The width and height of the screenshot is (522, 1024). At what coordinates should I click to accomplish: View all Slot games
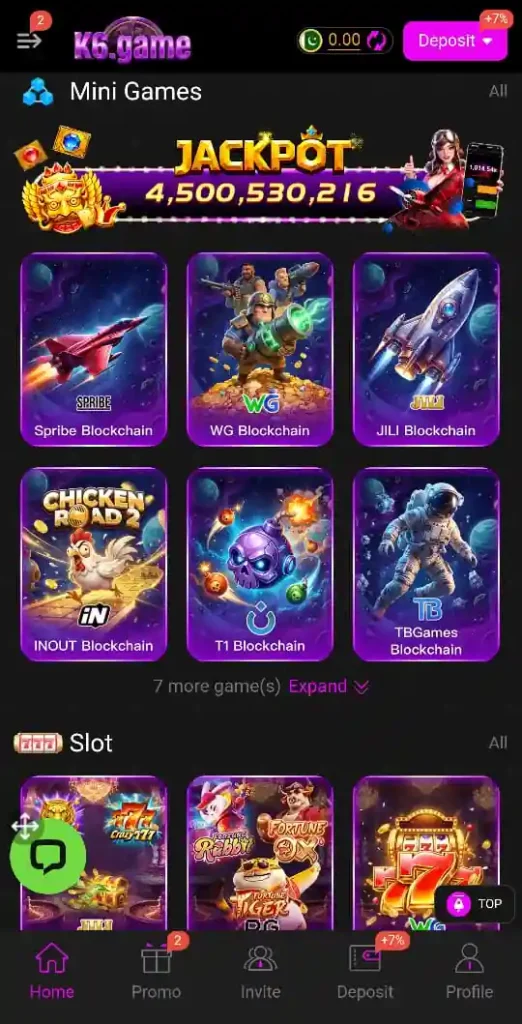tap(498, 743)
